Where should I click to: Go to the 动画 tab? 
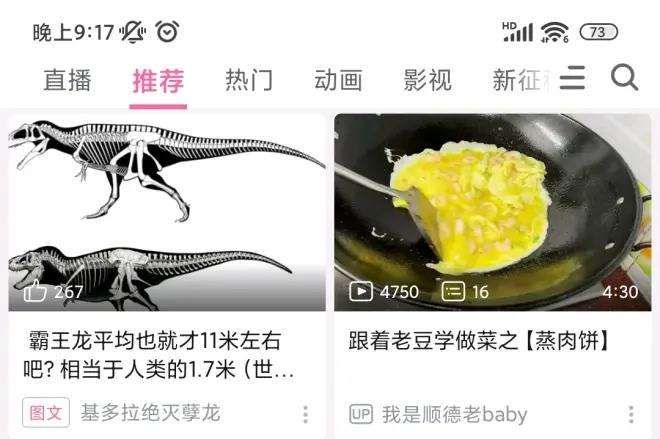click(338, 80)
